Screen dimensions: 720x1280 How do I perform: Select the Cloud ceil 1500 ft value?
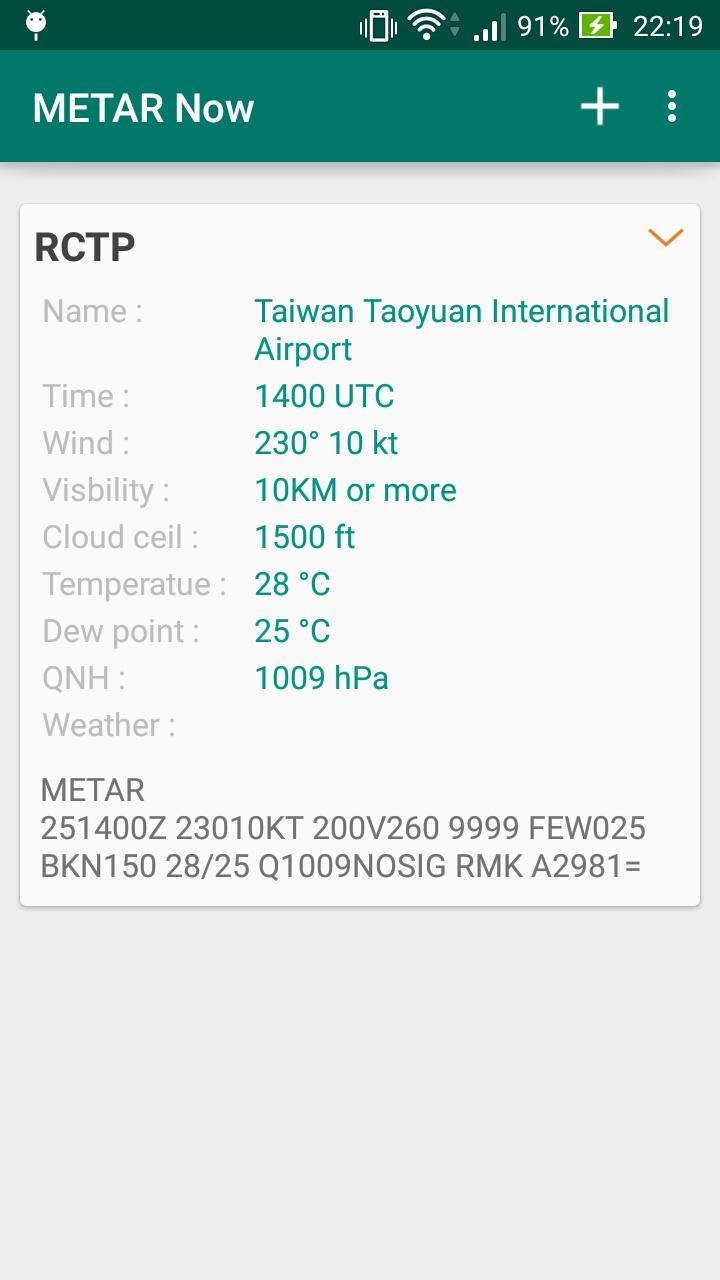tap(304, 537)
